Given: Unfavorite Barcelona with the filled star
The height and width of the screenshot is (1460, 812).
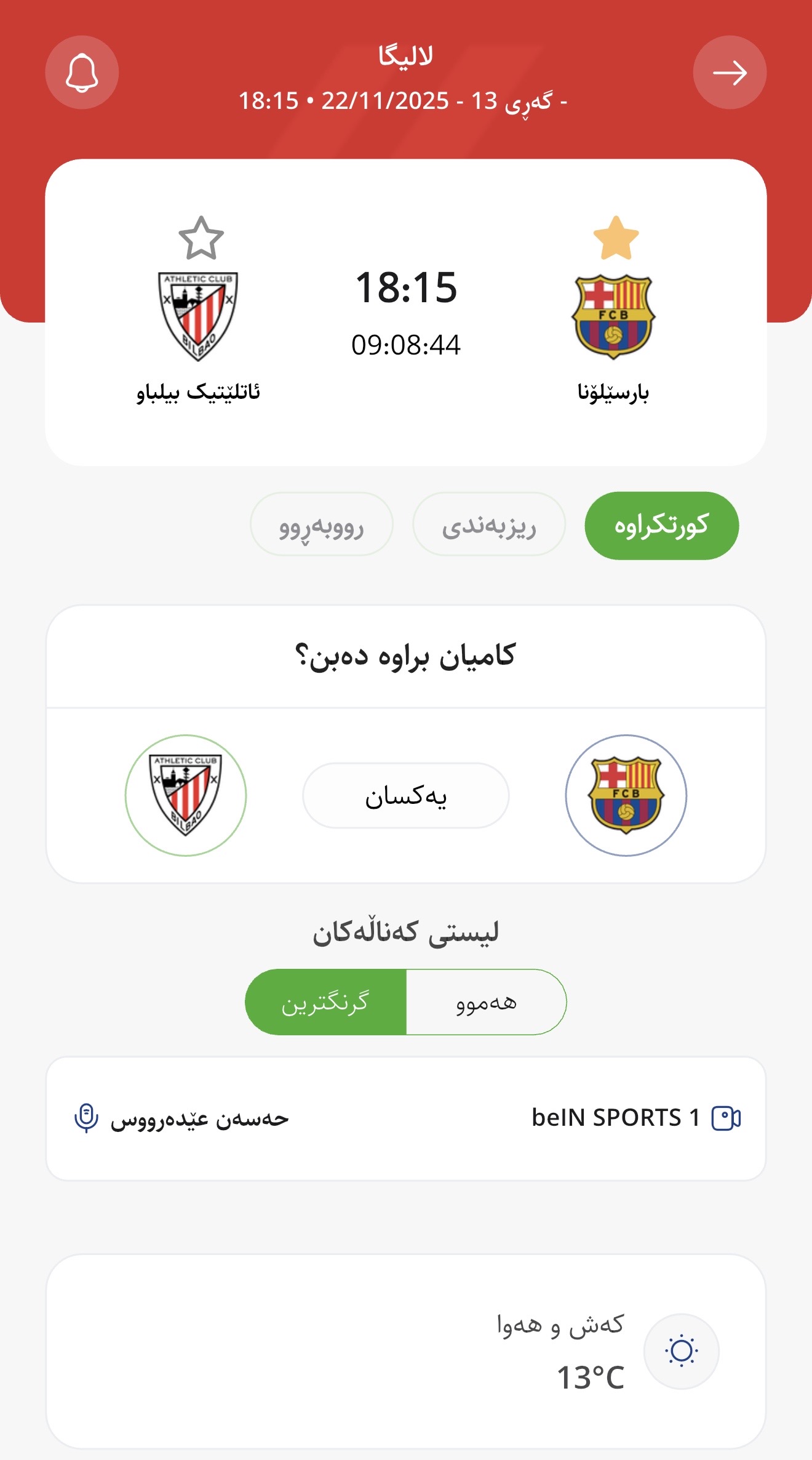Looking at the screenshot, I should 616,238.
